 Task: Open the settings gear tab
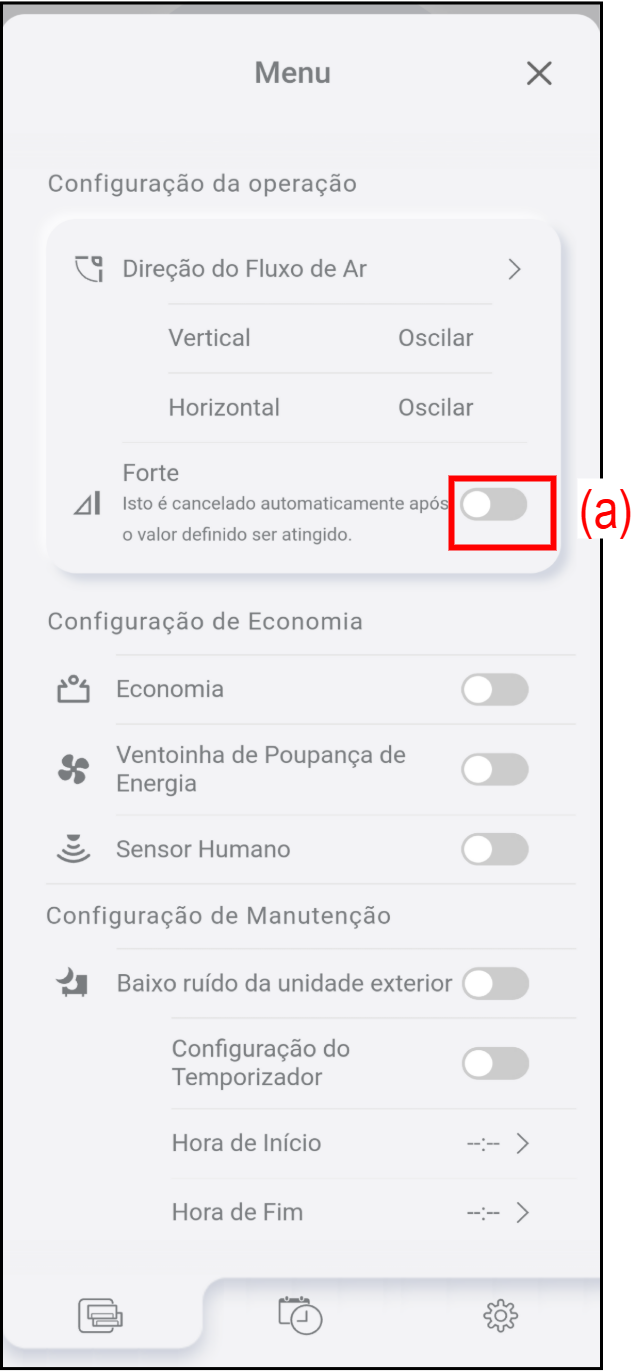(500, 1316)
